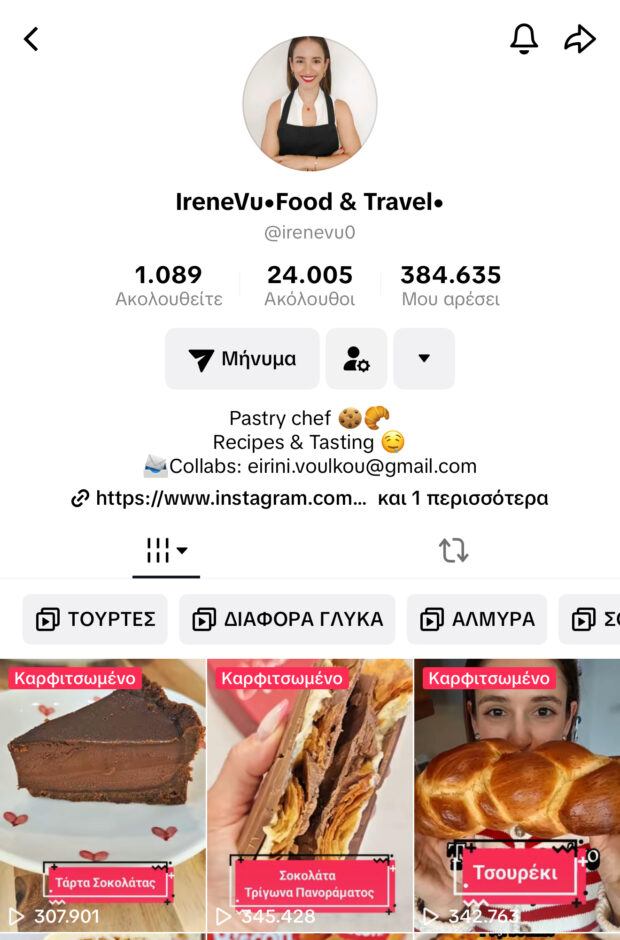Viewport: 620px width, 940px height.
Task: Tap the Μήνυμα message button
Action: pos(242,359)
